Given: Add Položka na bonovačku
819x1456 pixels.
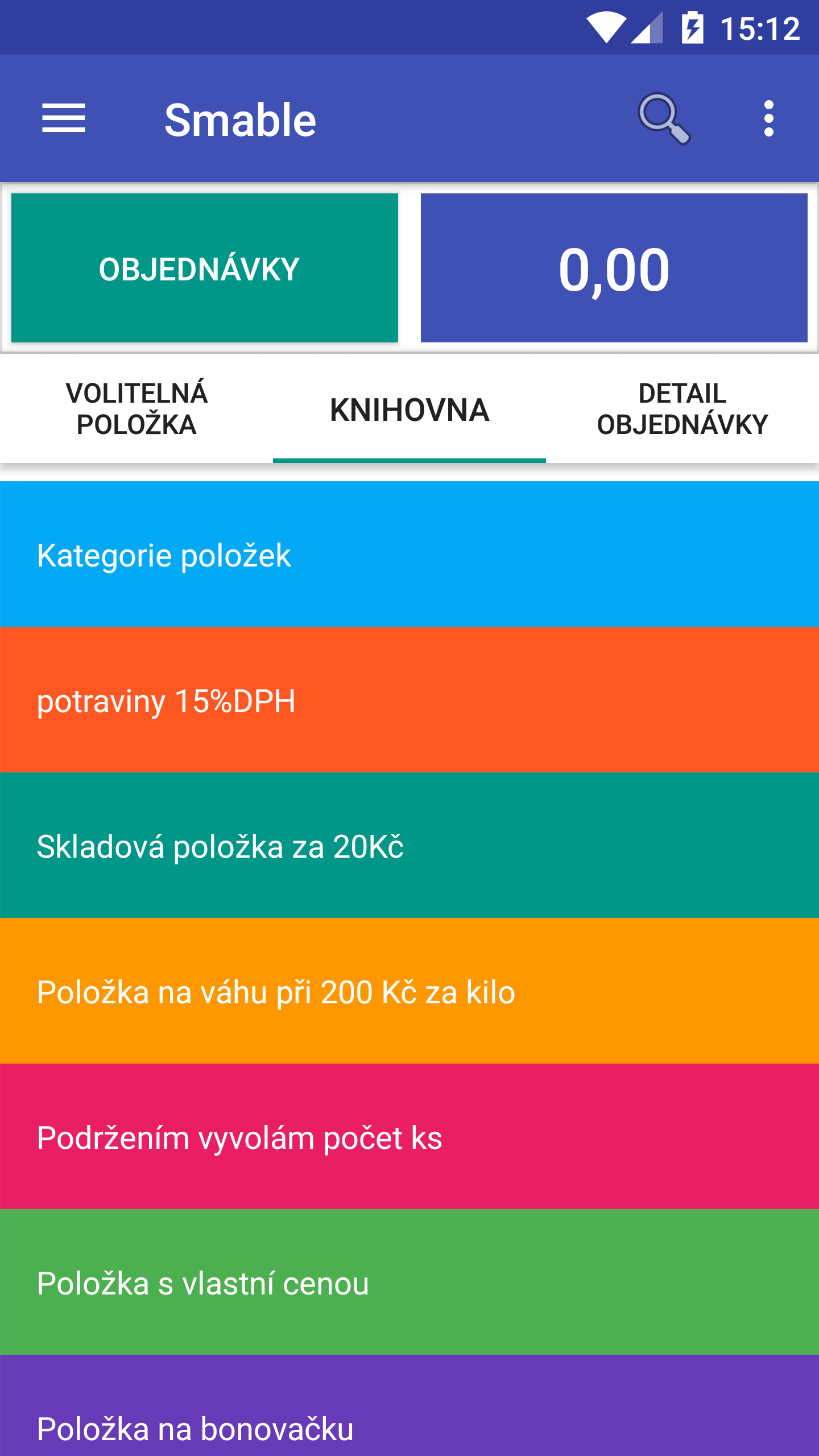Looking at the screenshot, I should [x=409, y=1405].
